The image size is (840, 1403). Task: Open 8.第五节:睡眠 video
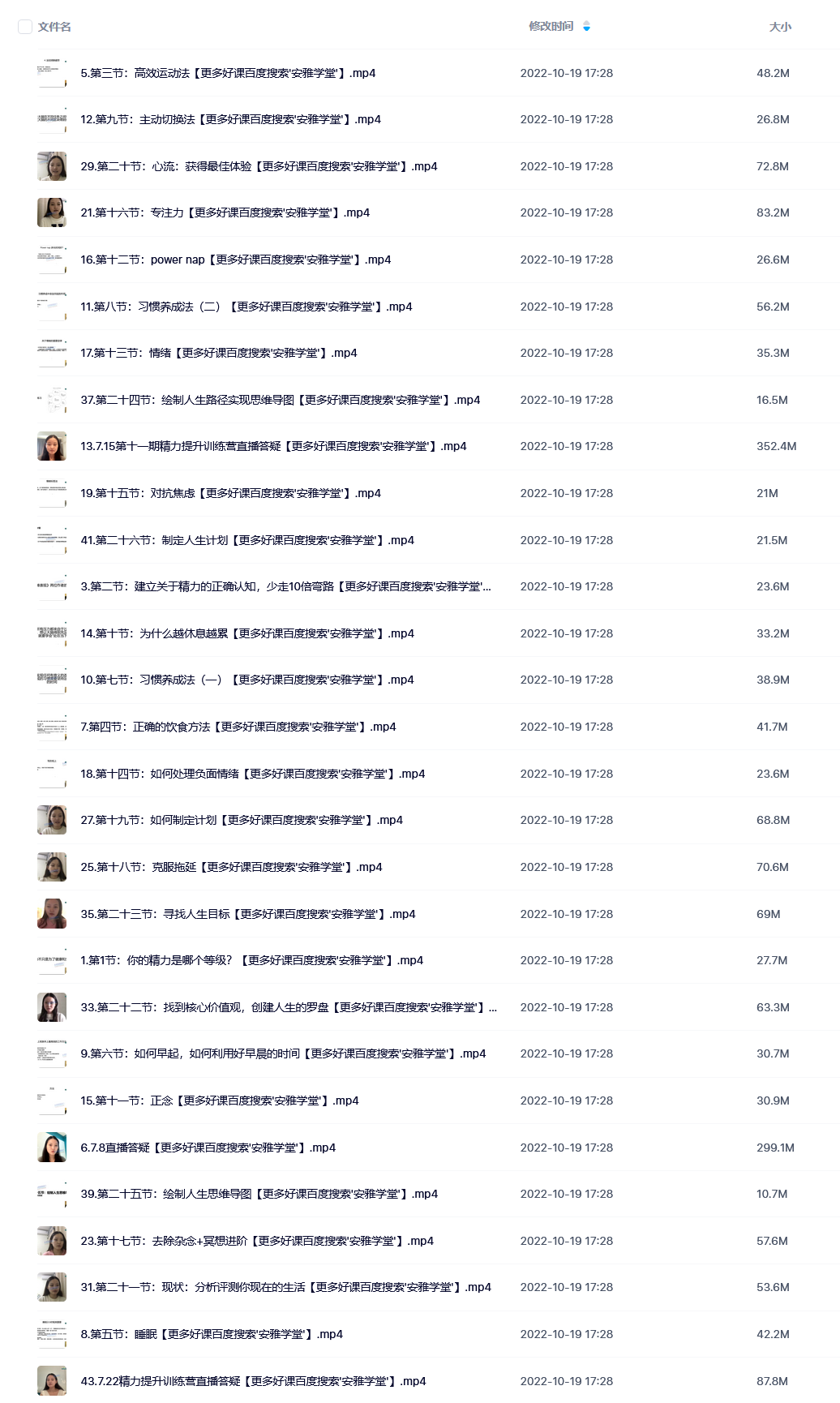(x=212, y=1334)
